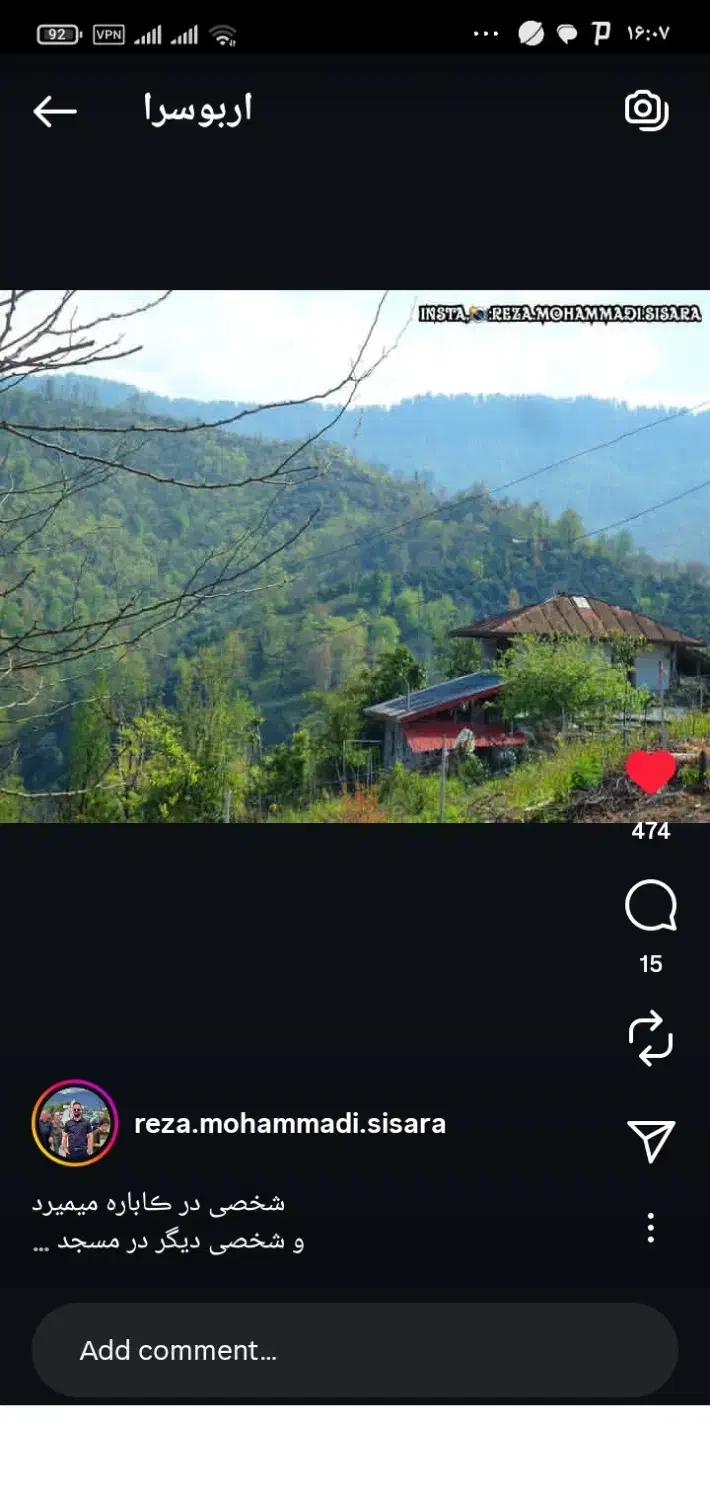Image resolution: width=710 pixels, height=1500 pixels.
Task: Go back using the top arrow
Action: click(55, 111)
